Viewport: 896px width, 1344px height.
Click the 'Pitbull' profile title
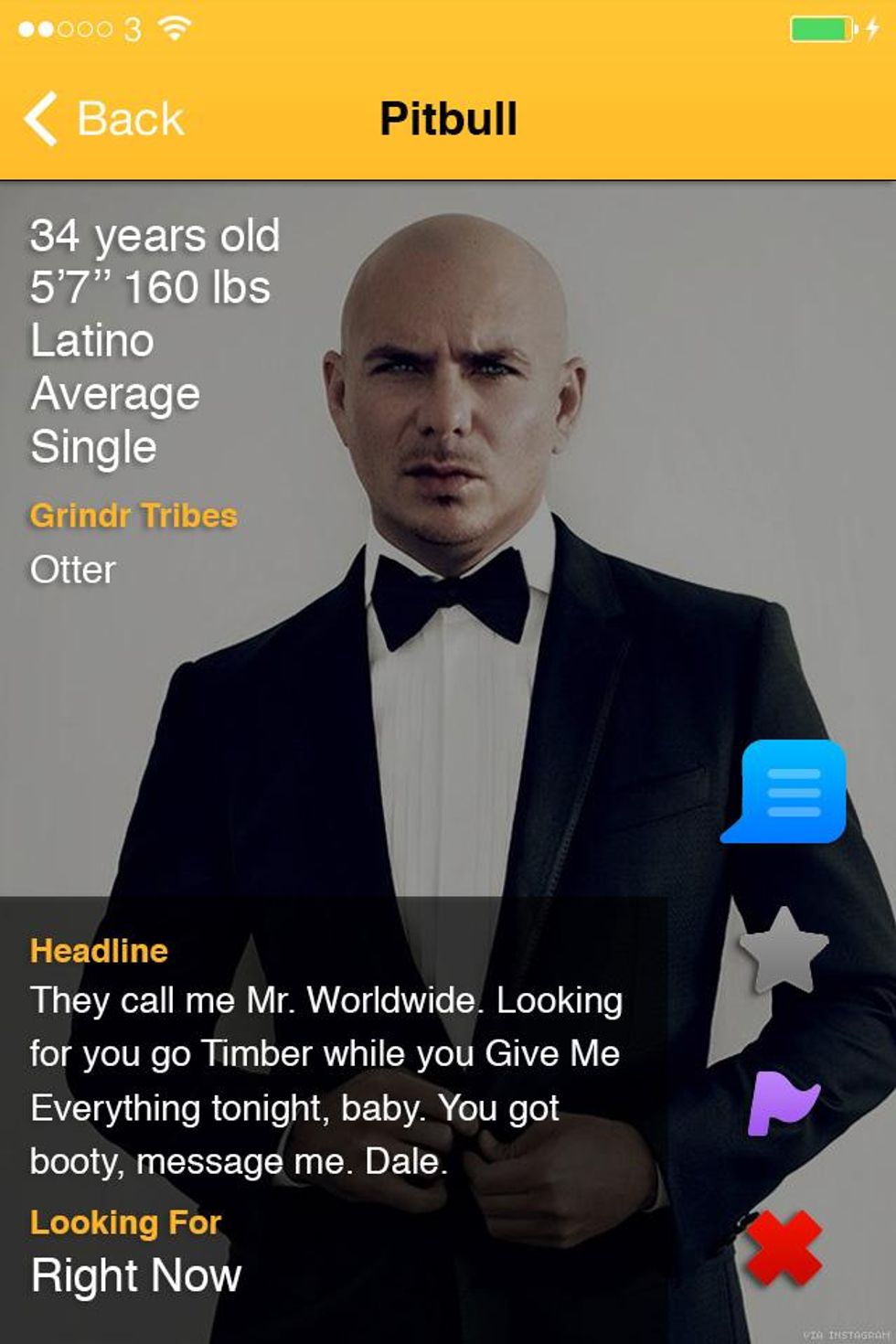pyautogui.click(x=448, y=117)
